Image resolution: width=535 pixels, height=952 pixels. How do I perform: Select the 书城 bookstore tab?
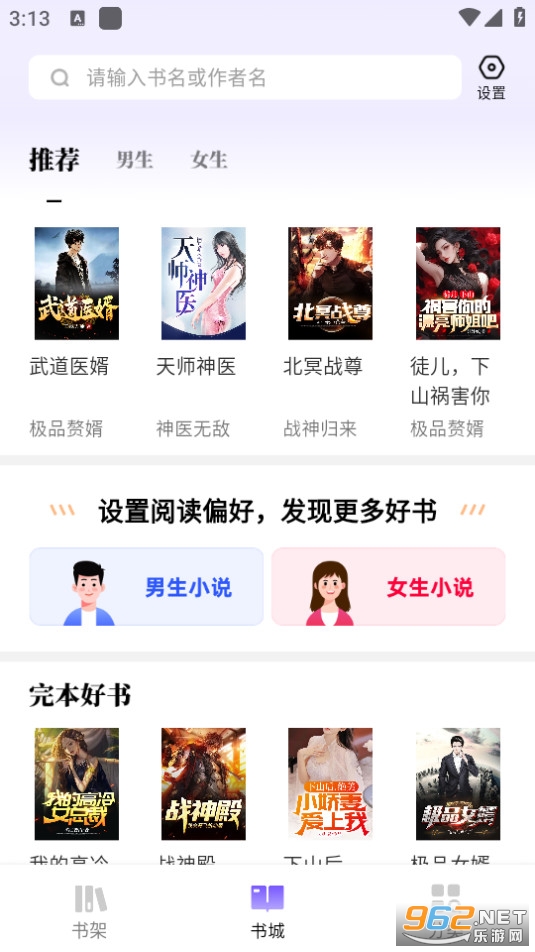pos(267,911)
